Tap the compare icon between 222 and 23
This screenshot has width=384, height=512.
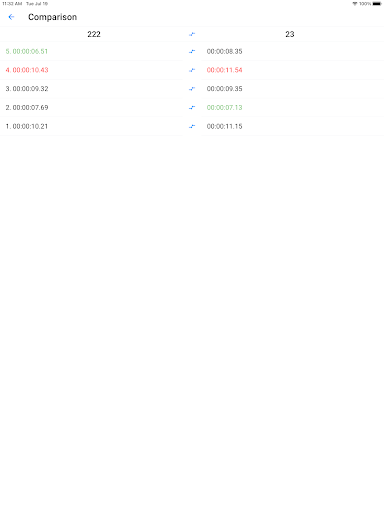pyautogui.click(x=192, y=34)
